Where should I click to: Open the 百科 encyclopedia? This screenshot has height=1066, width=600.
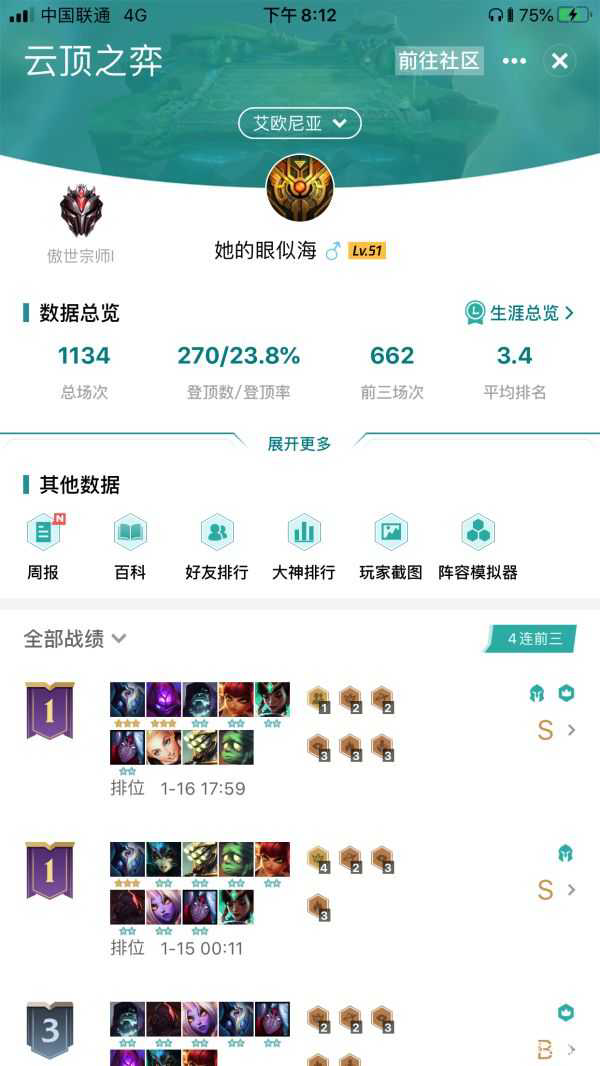(x=130, y=545)
